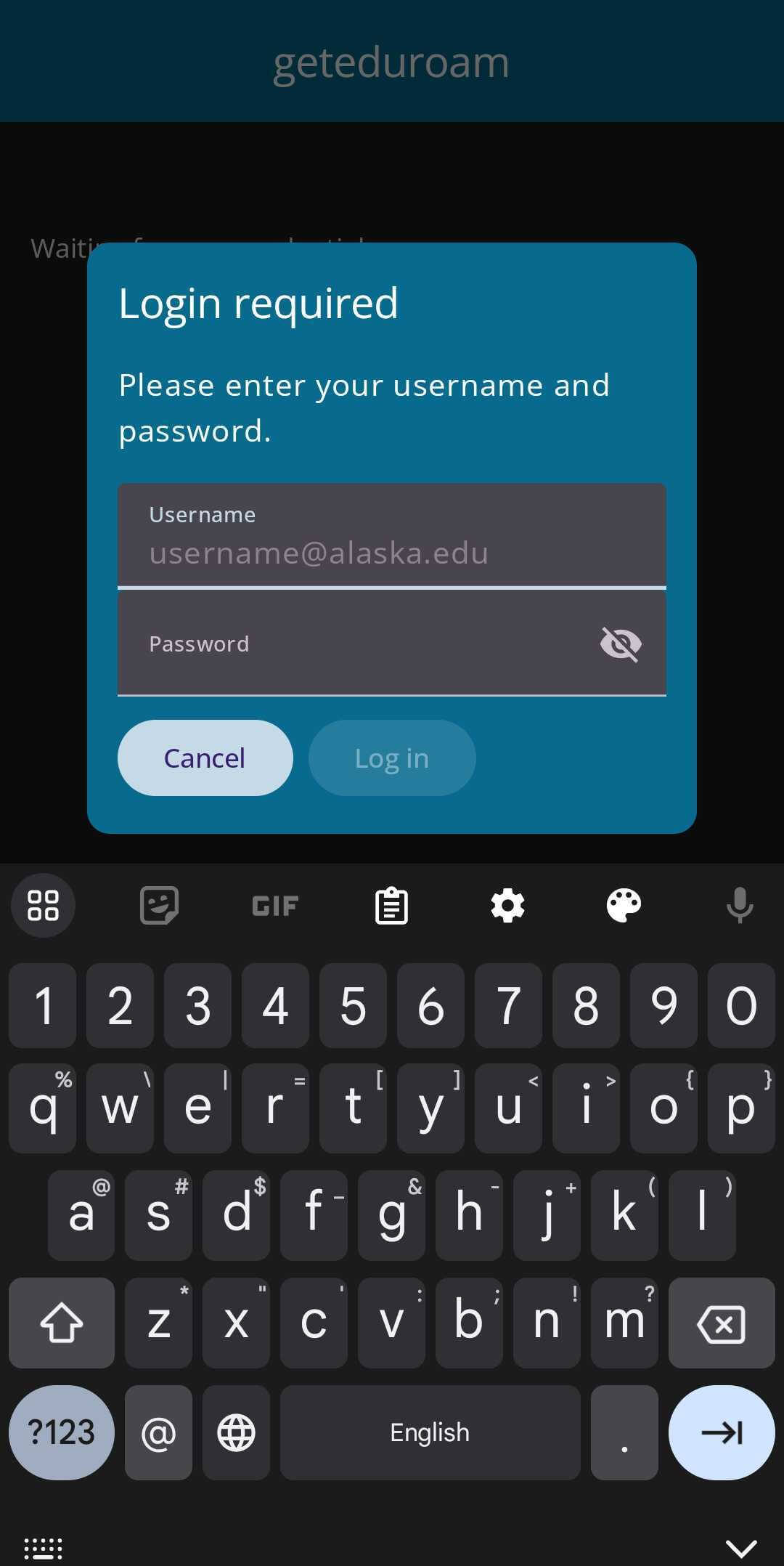The height and width of the screenshot is (1566, 784).
Task: Focus the Username text field
Action: pyautogui.click(x=392, y=536)
